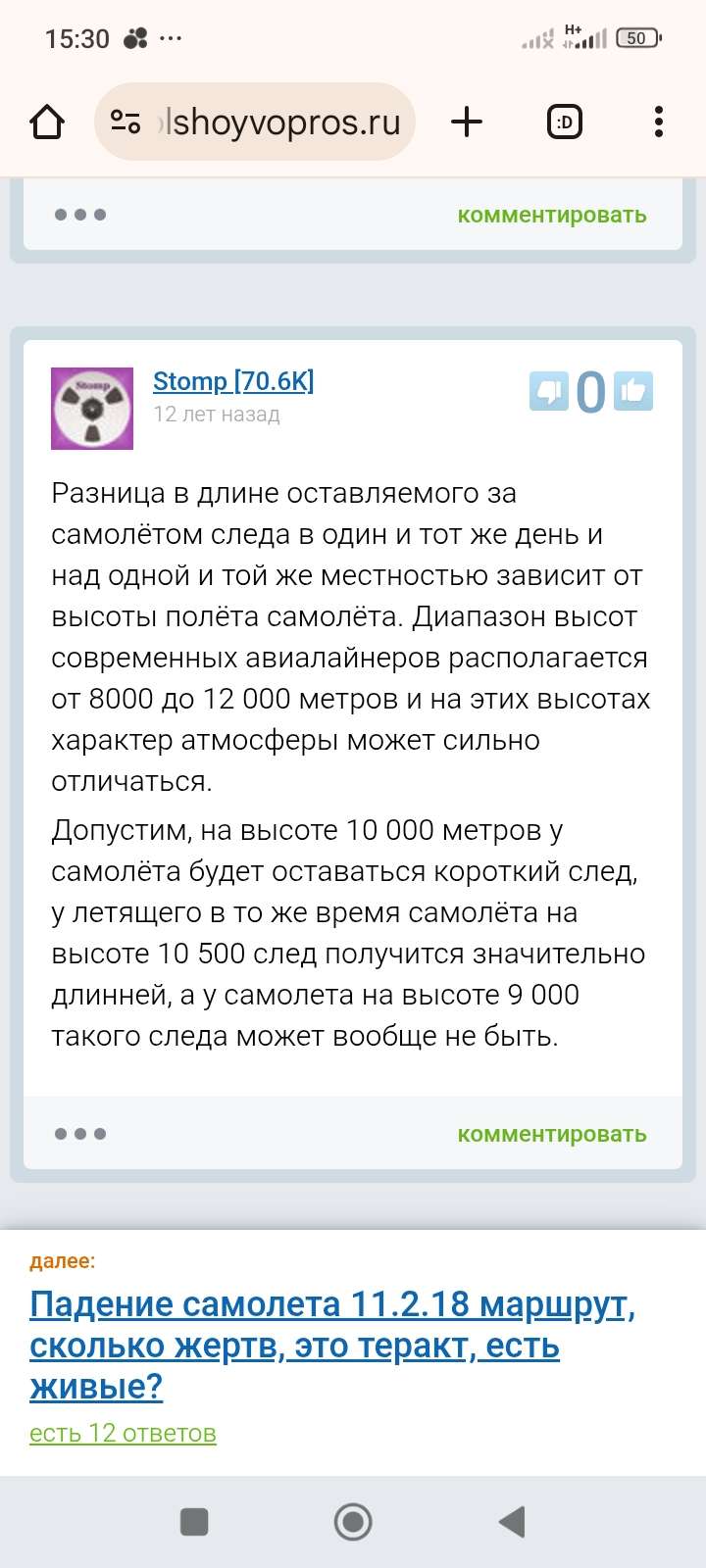
Task: Open a new browser tab
Action: pyautogui.click(x=467, y=122)
